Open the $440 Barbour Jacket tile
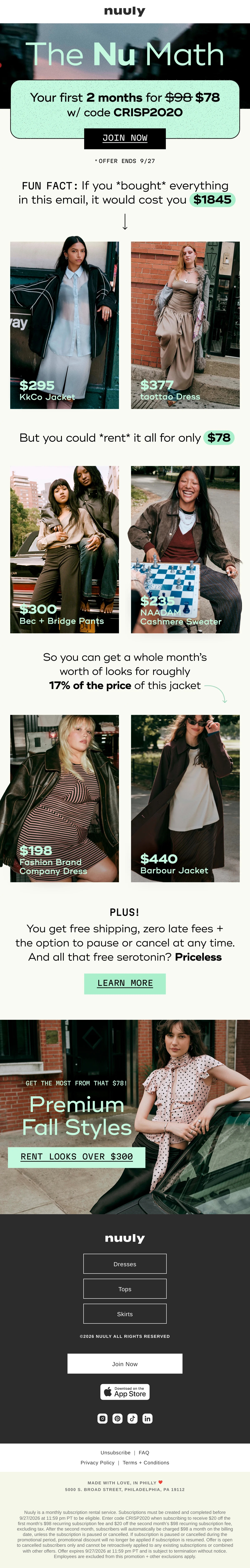Viewport: 250px width, 1568px height. click(x=185, y=799)
